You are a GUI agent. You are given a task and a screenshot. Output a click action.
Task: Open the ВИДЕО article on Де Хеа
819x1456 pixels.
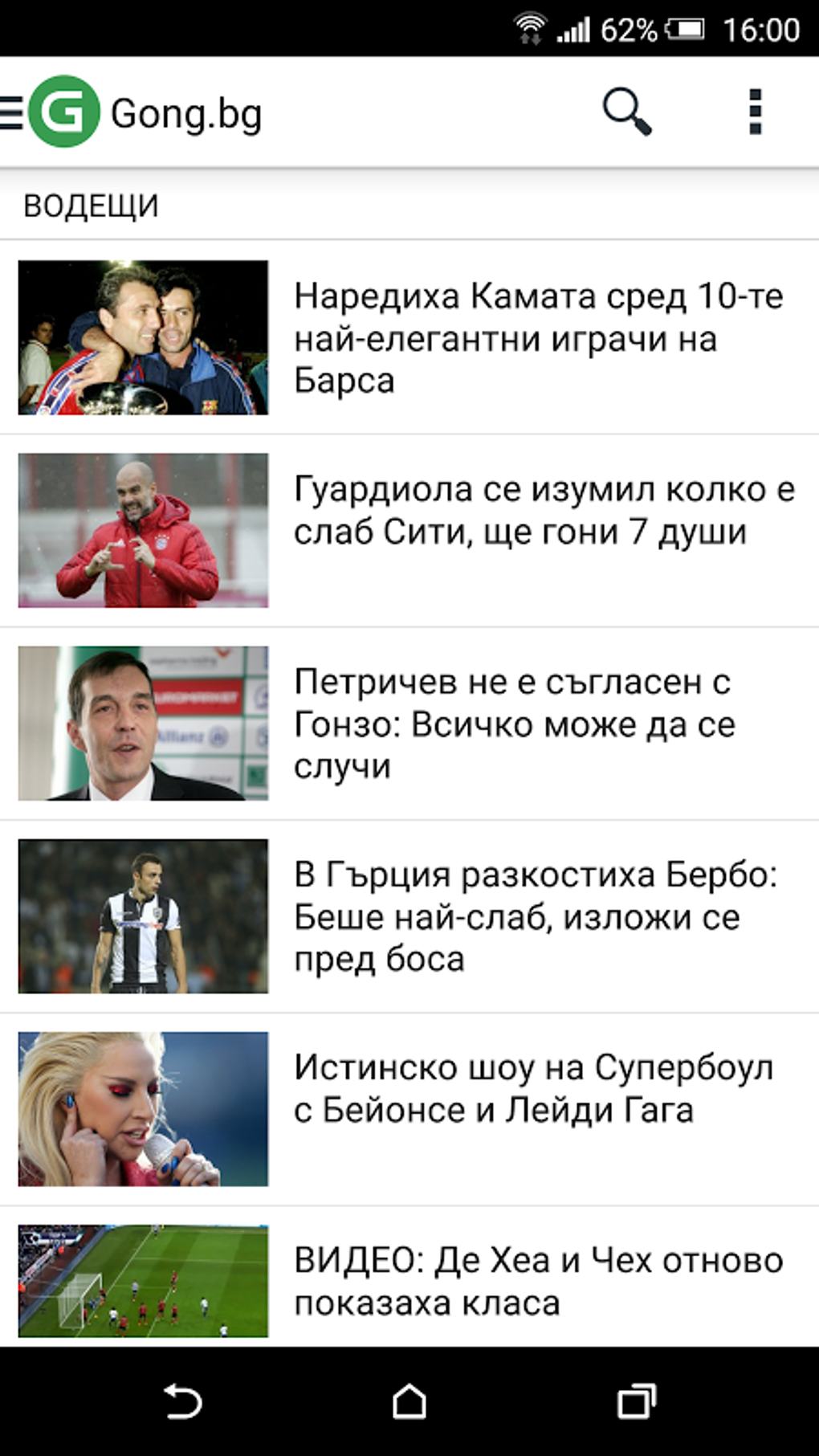click(x=538, y=1281)
